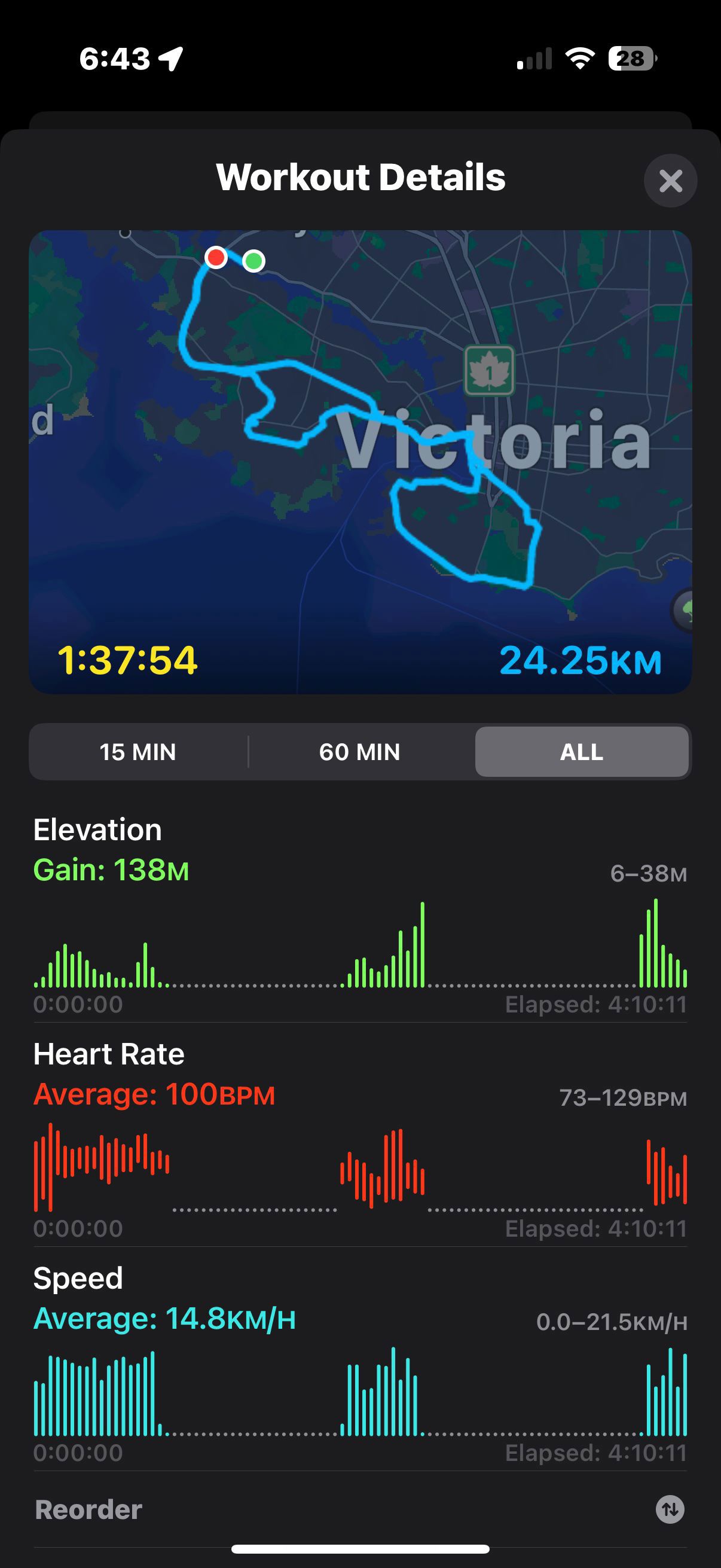Close the Workout Details sheet
Viewport: 721px width, 1568px height.
[x=671, y=181]
